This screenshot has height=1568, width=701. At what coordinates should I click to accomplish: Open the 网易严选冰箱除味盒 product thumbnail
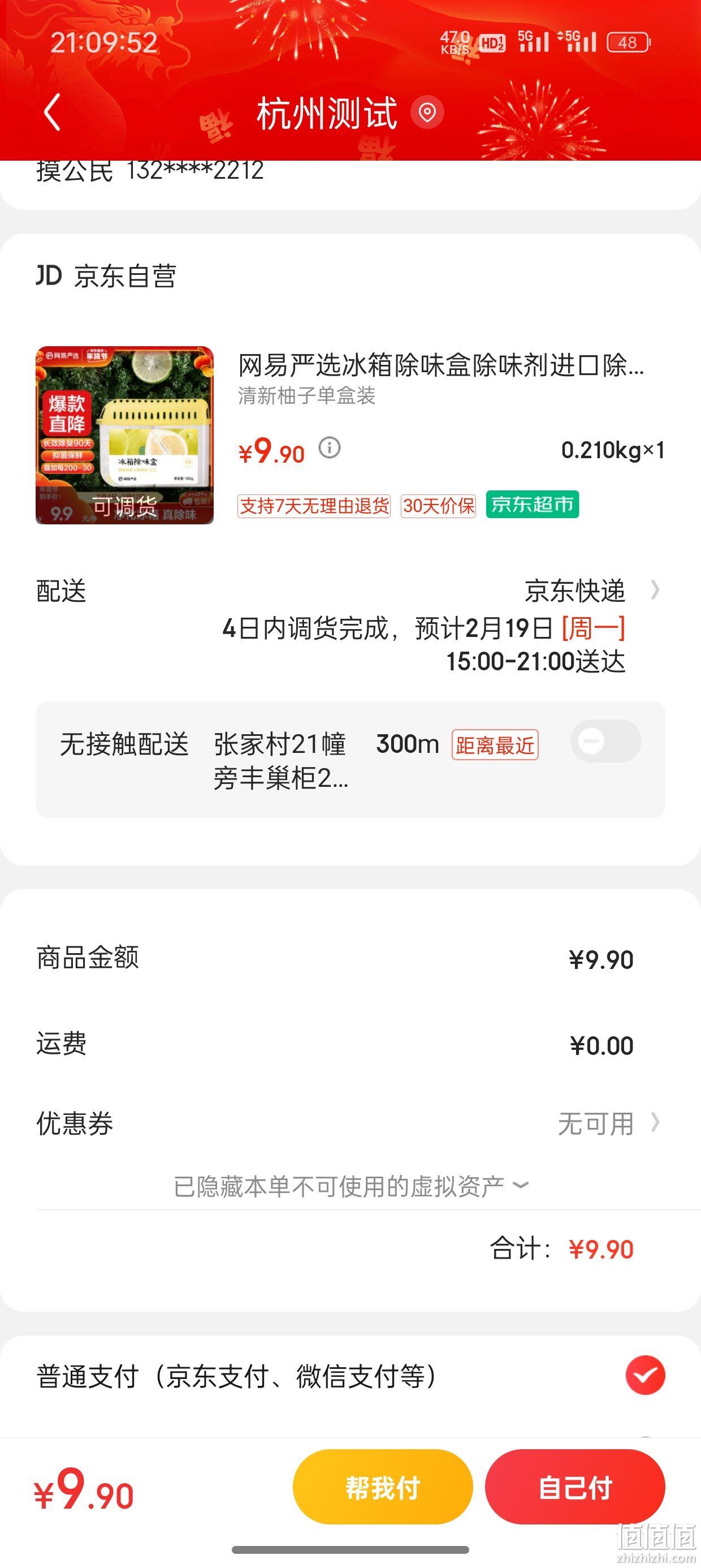[x=125, y=435]
